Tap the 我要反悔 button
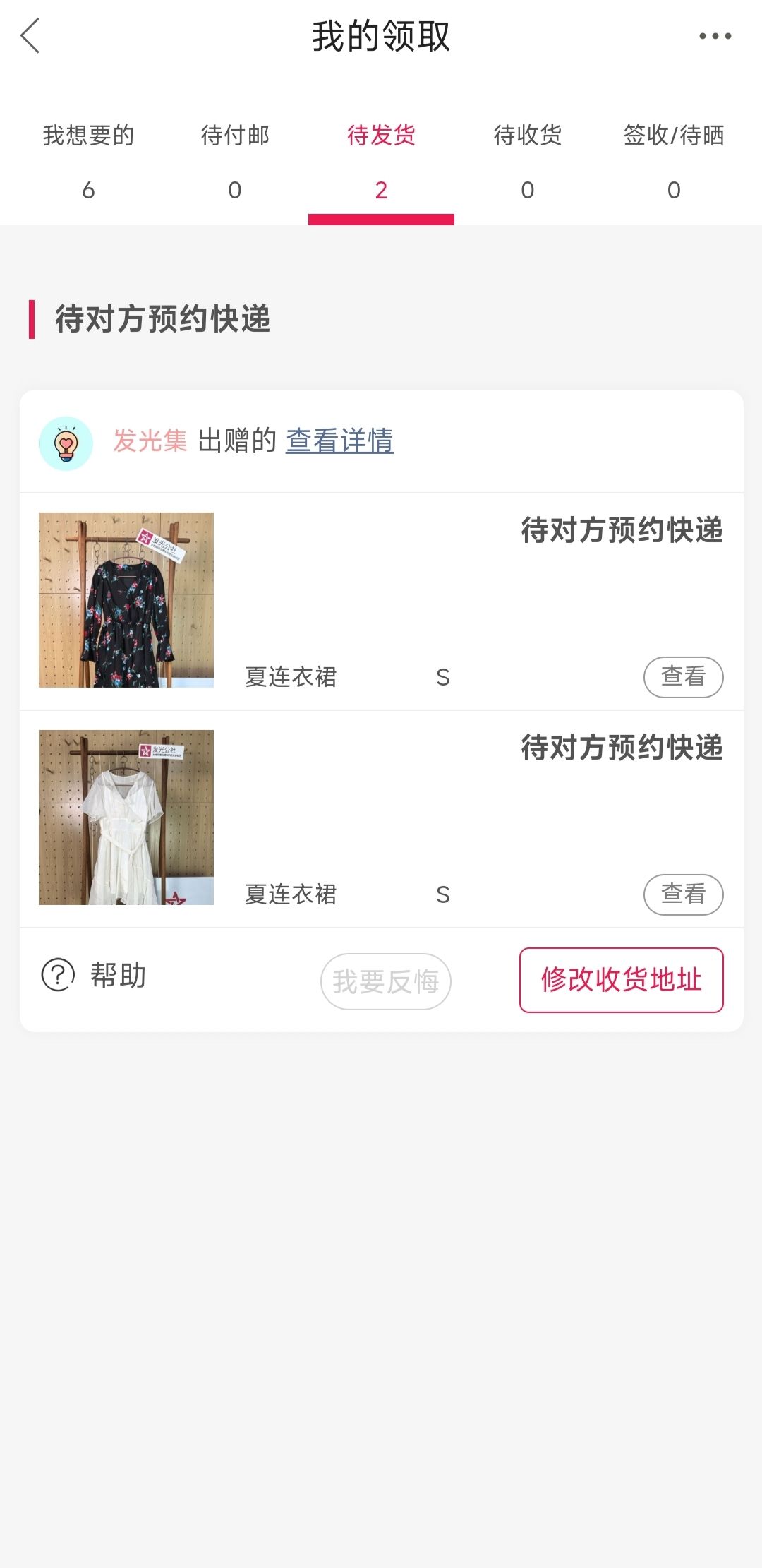The width and height of the screenshot is (762, 1568). pos(386,981)
